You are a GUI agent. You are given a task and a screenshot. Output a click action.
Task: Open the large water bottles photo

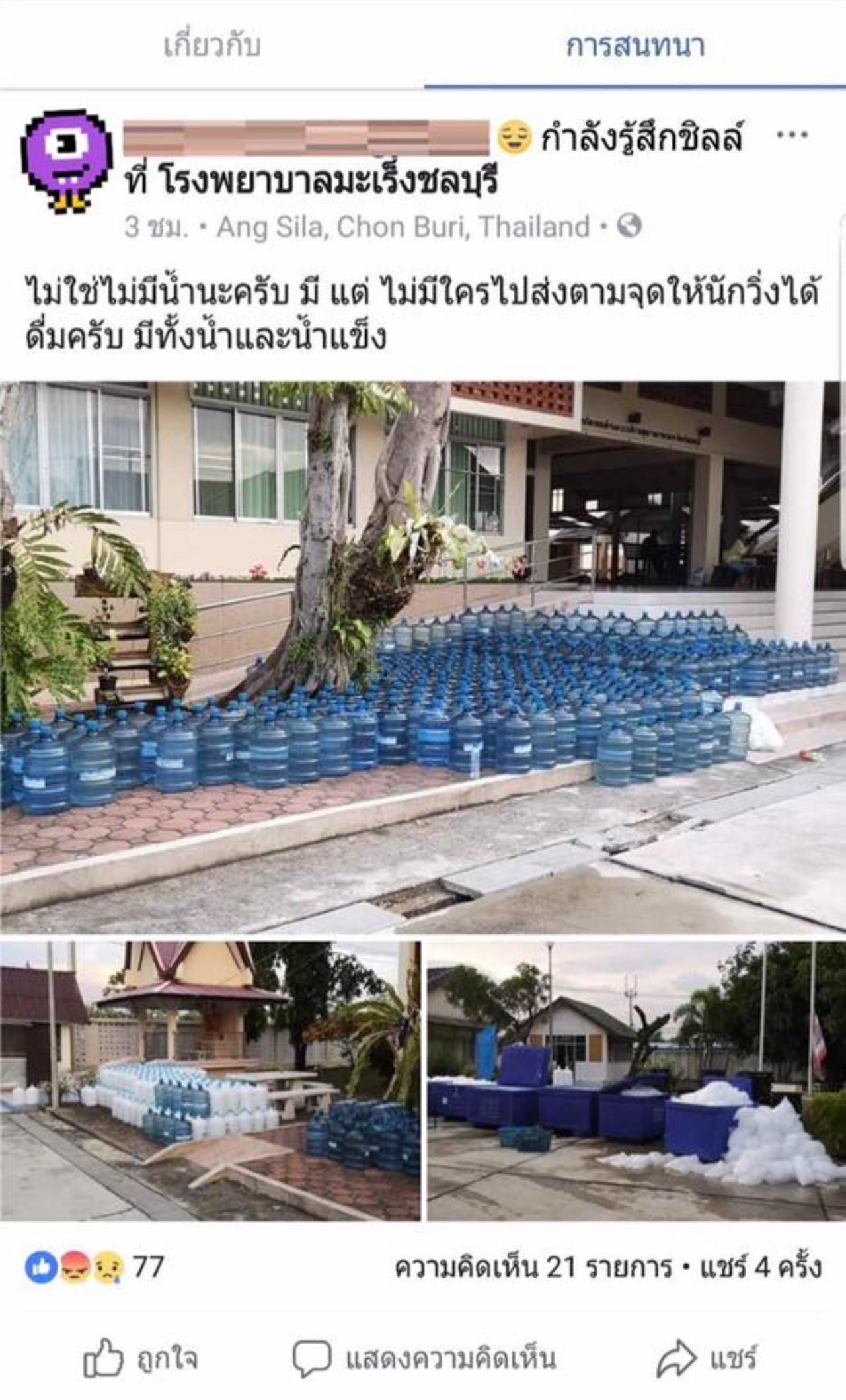[x=423, y=658]
